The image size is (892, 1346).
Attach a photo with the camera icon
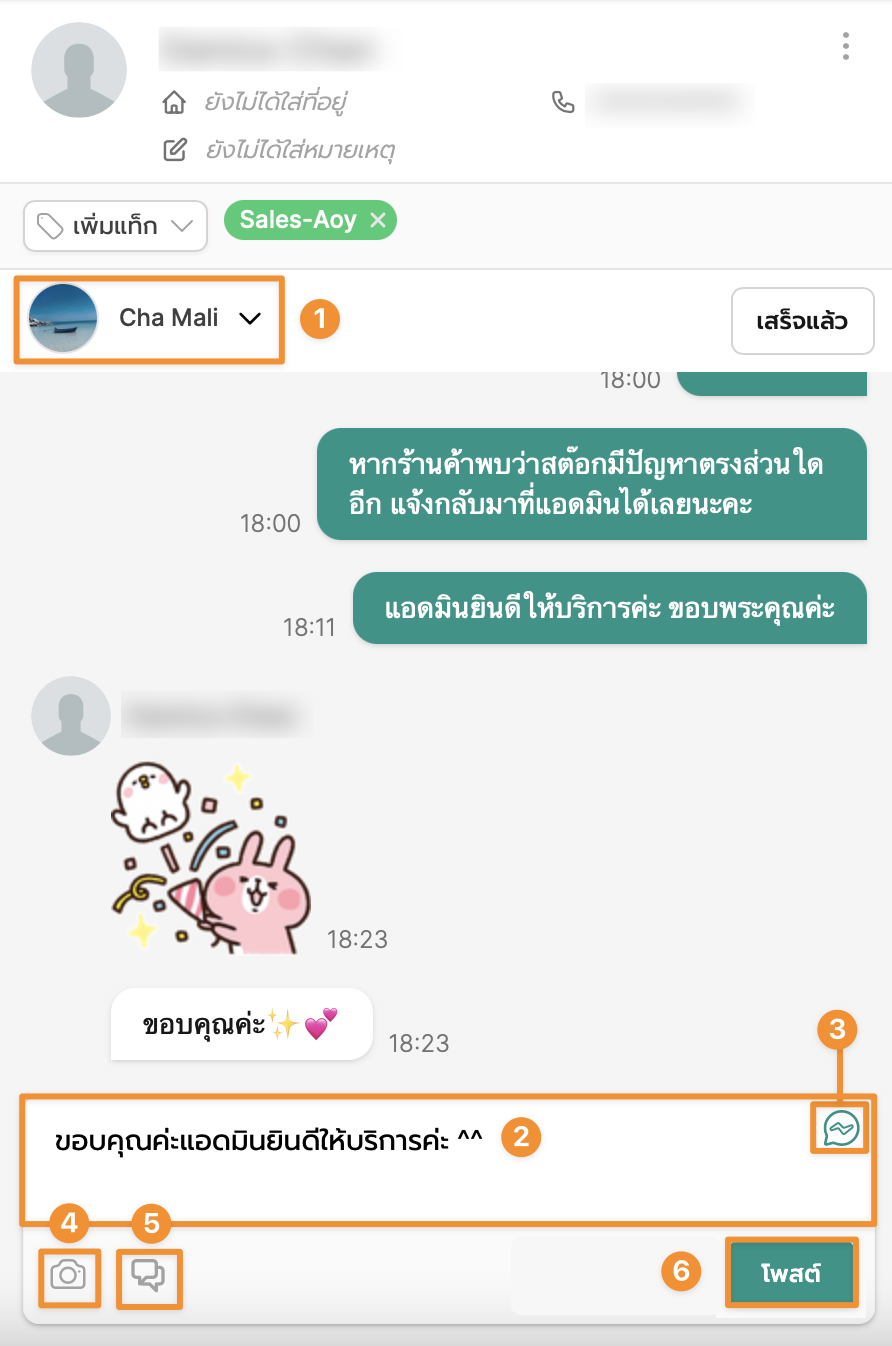point(69,1275)
